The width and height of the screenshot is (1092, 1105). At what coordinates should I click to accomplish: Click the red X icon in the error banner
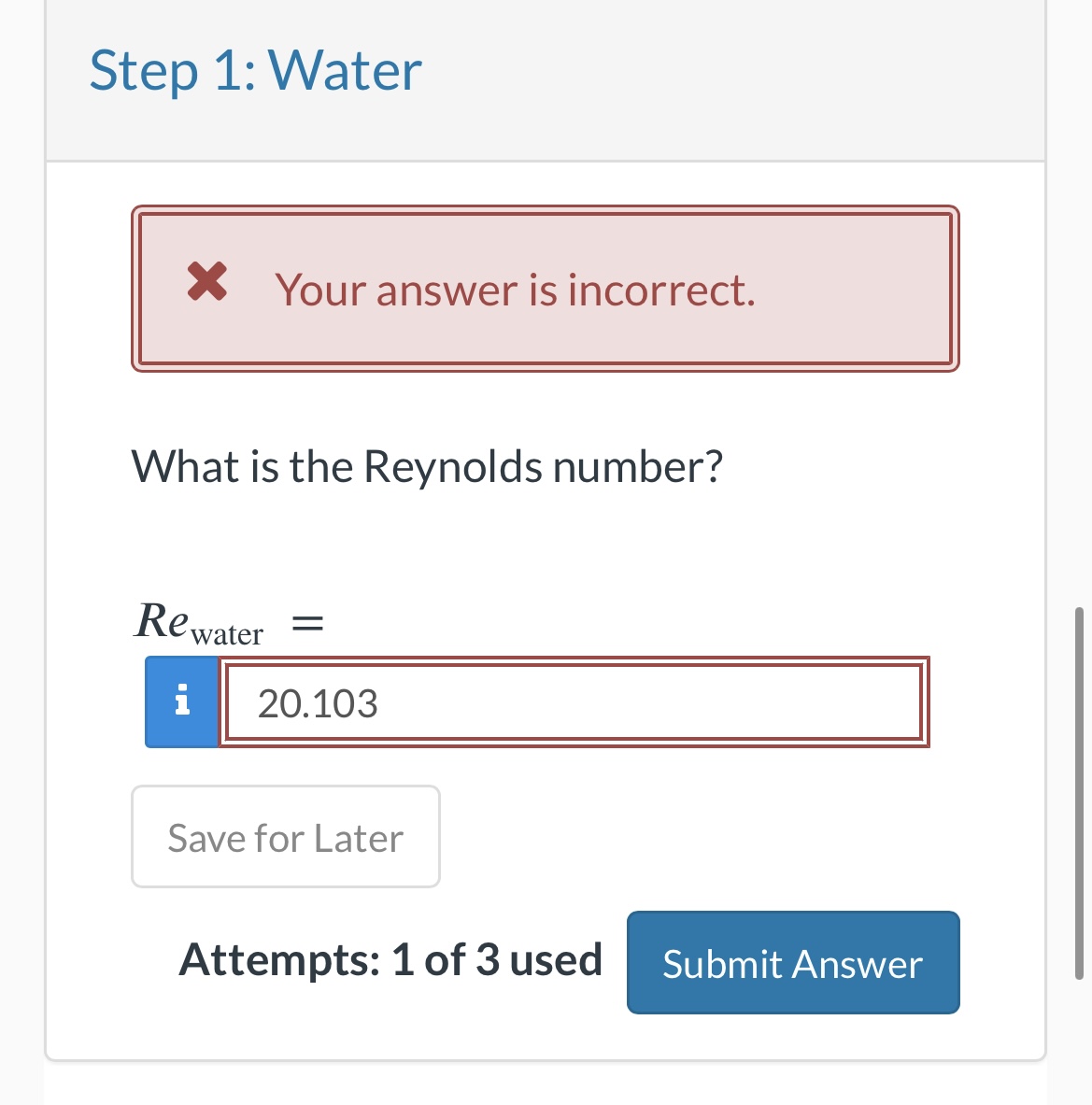205,286
